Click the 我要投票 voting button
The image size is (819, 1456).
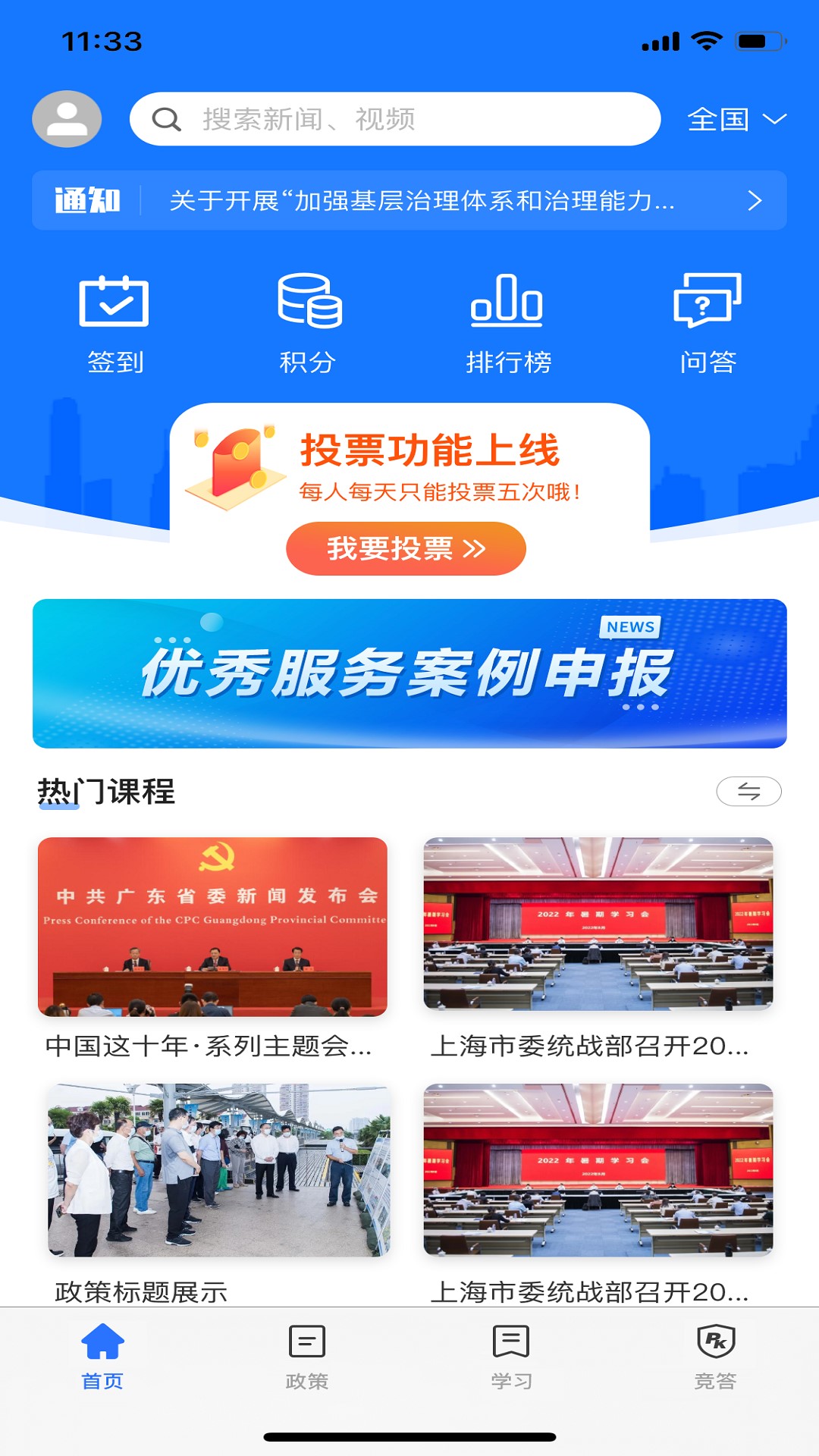(x=406, y=548)
